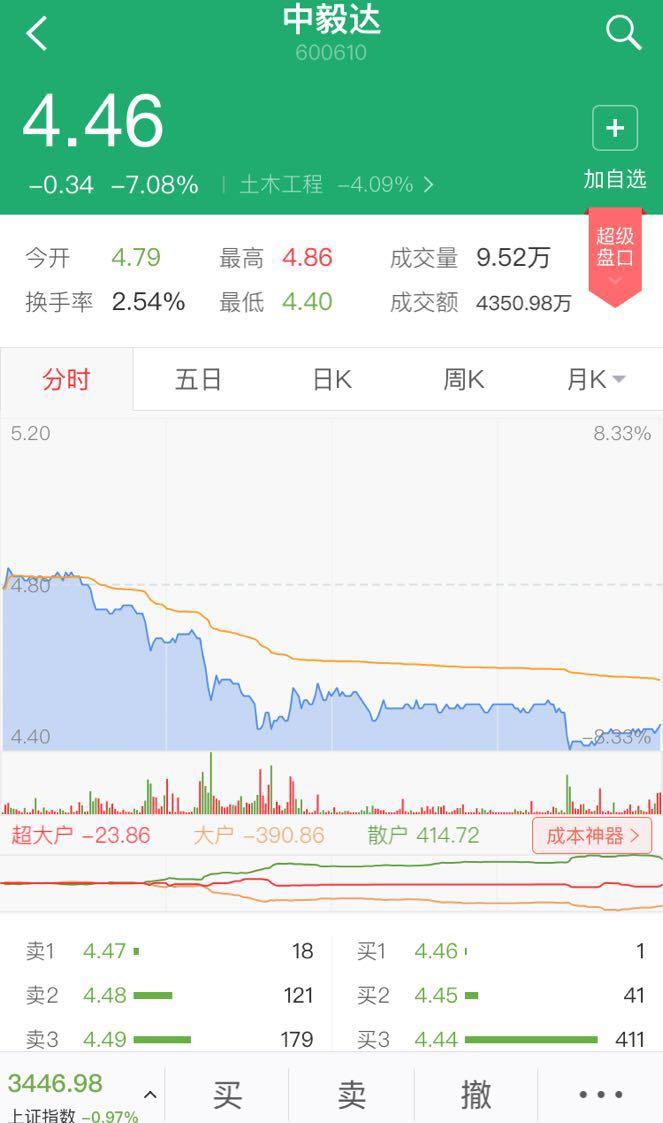
Task: Show the 周K chart tab
Action: [464, 380]
